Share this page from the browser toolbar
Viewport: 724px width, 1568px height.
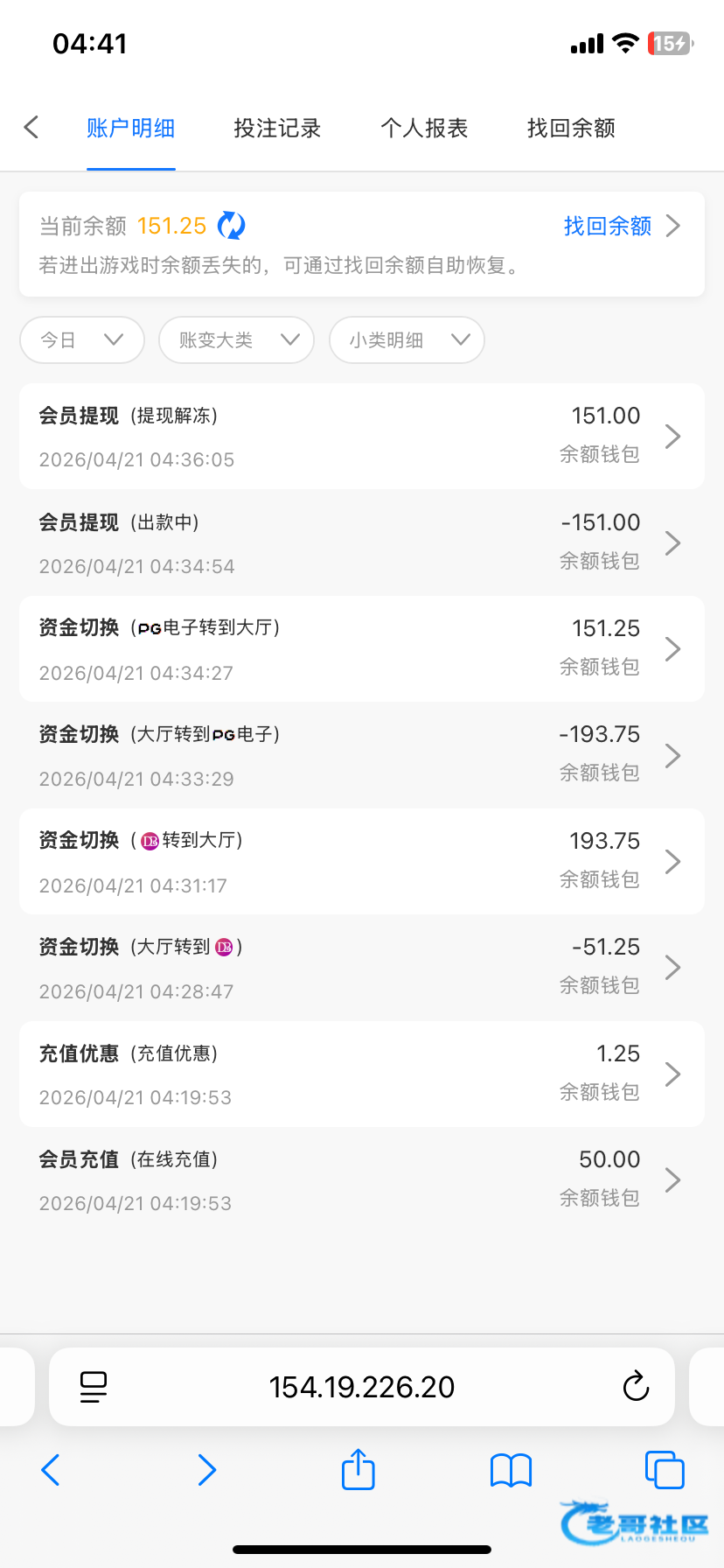(358, 1470)
